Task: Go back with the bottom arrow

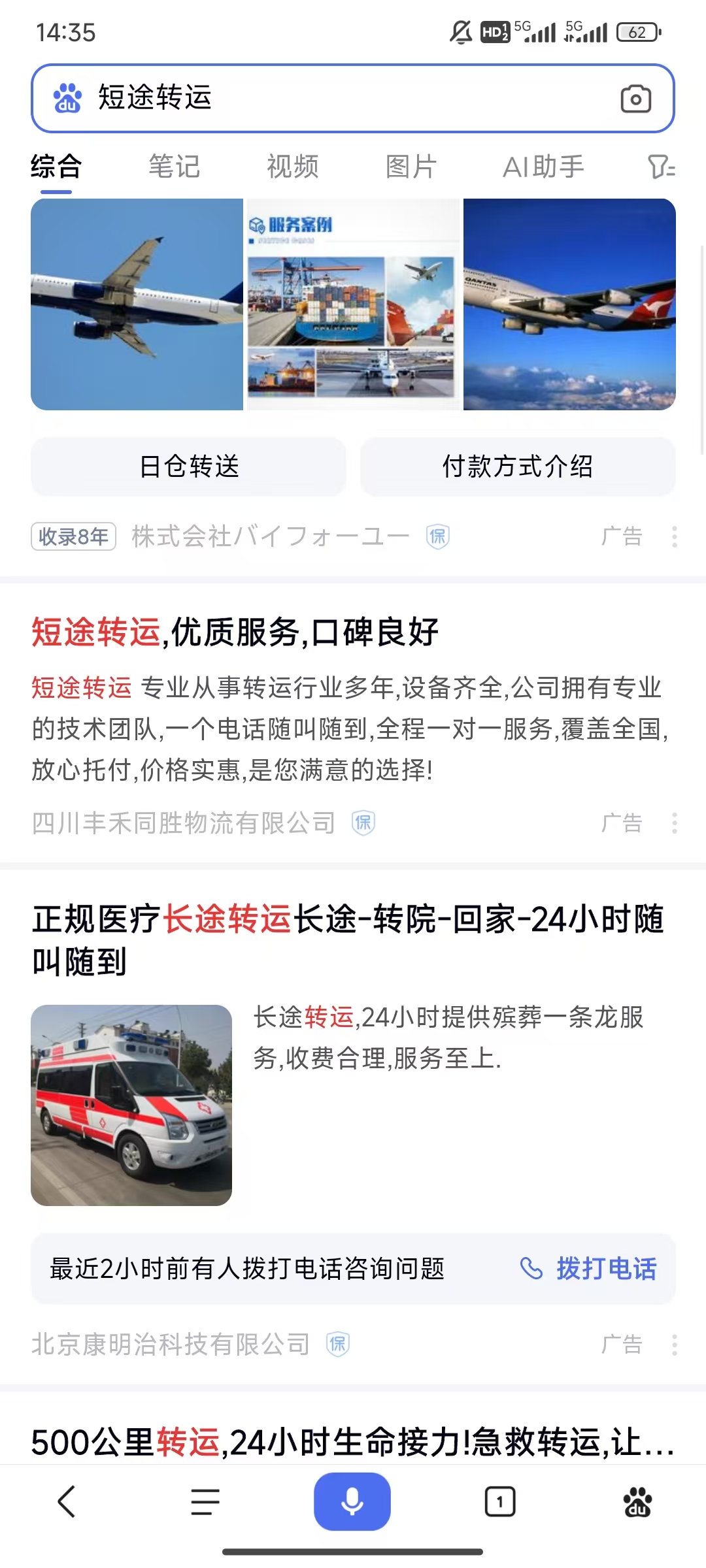Action: [x=67, y=1501]
